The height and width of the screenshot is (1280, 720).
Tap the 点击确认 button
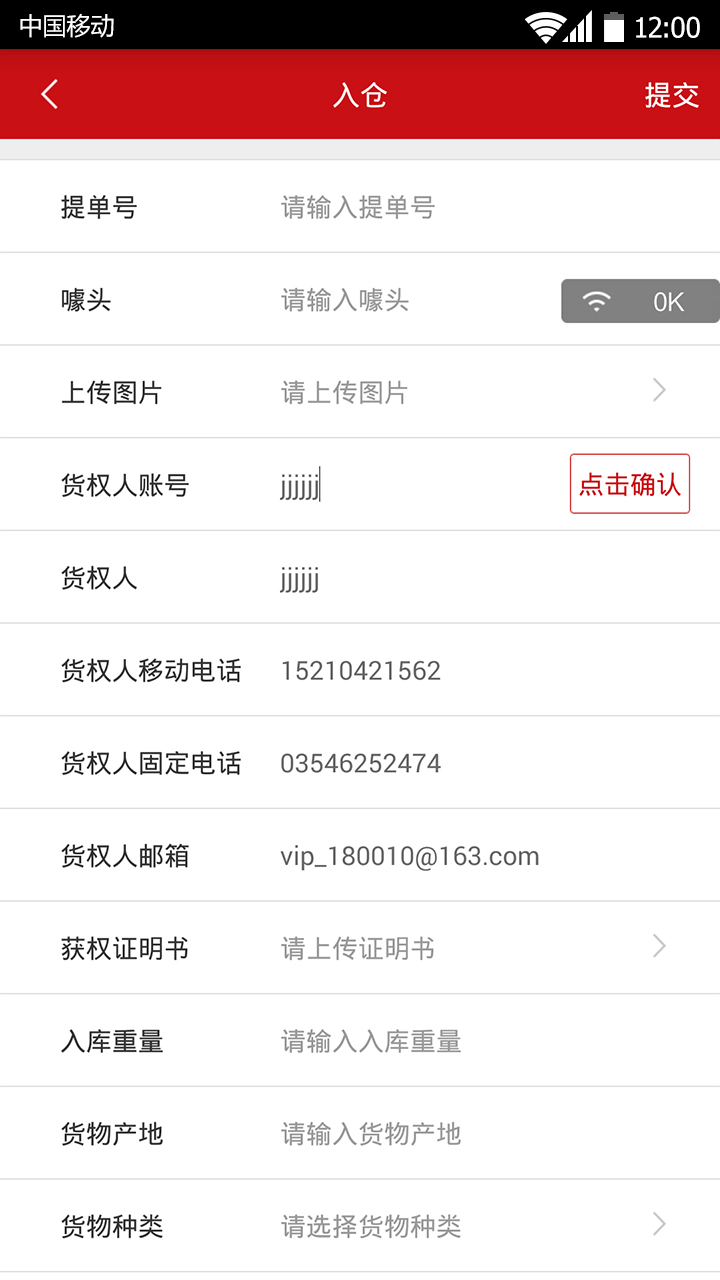coord(630,484)
